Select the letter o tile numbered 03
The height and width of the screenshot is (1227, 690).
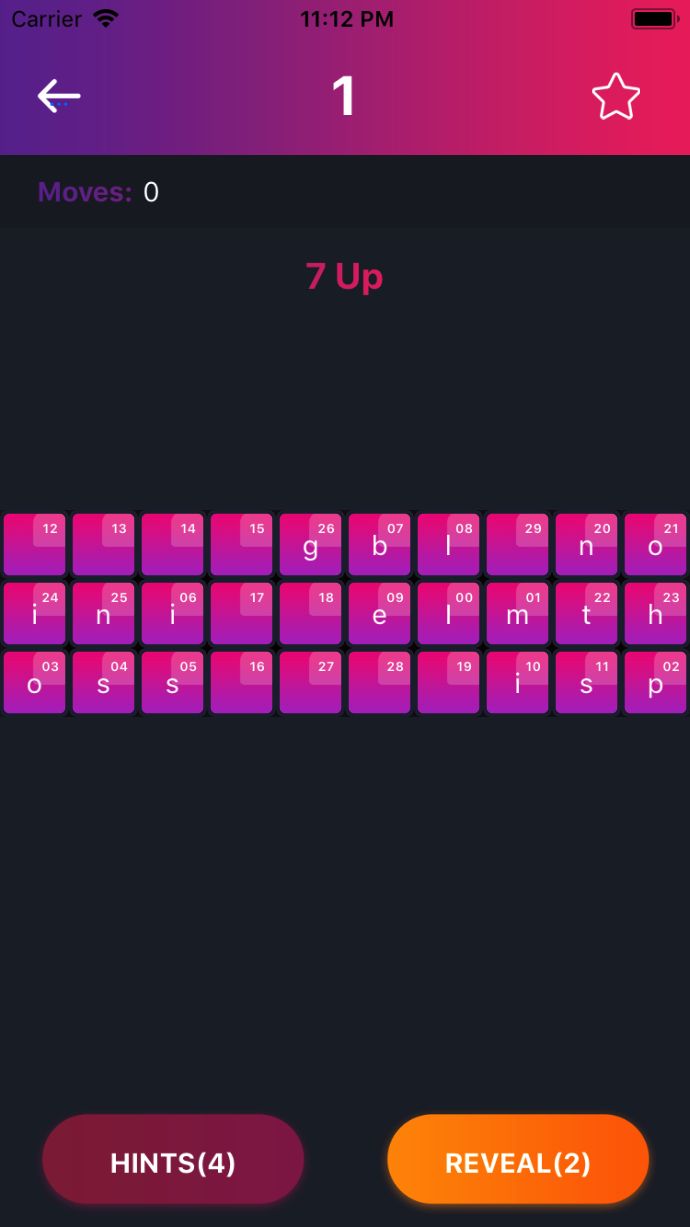[35, 683]
